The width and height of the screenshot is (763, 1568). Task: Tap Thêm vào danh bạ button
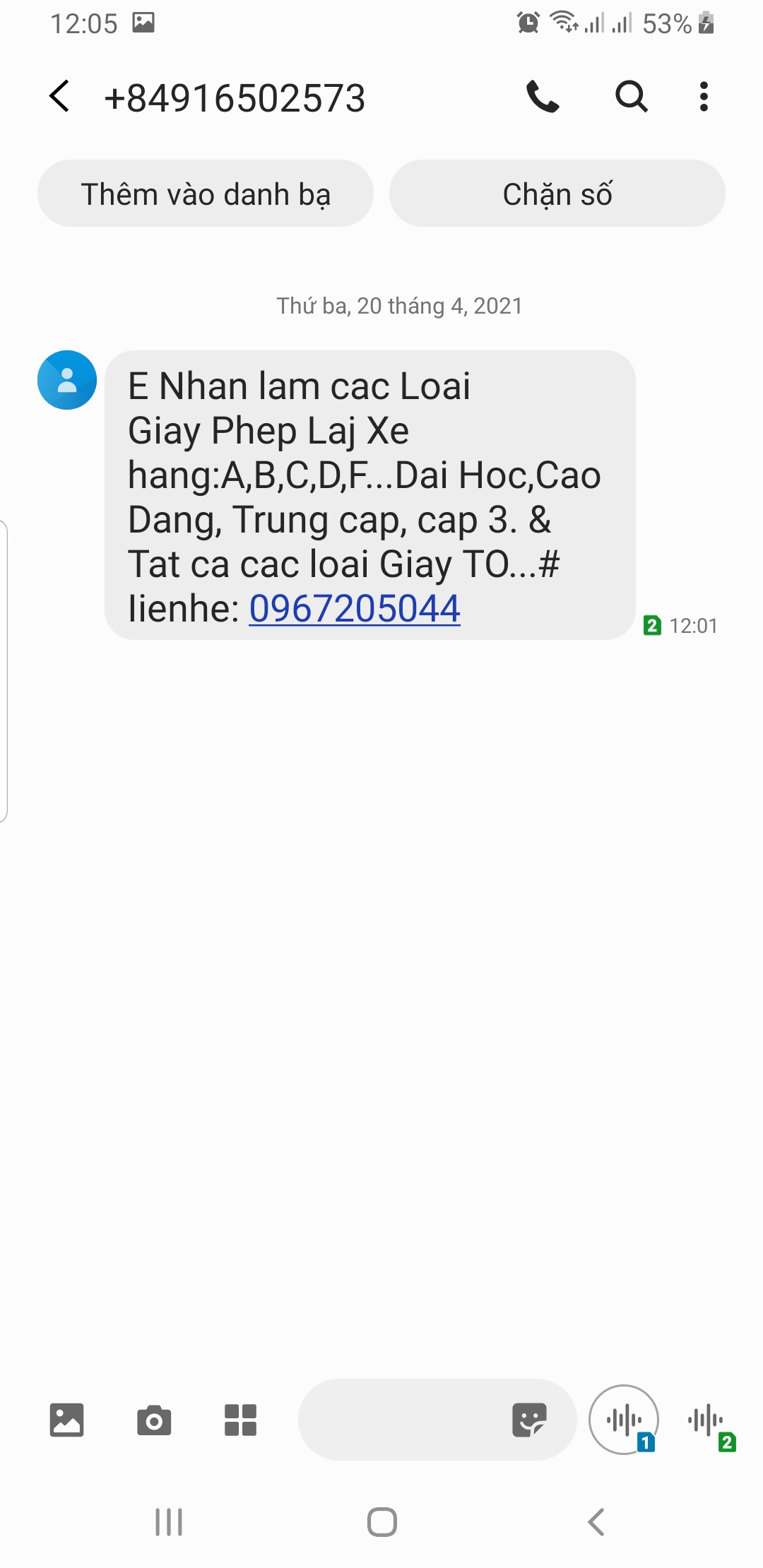(x=206, y=194)
